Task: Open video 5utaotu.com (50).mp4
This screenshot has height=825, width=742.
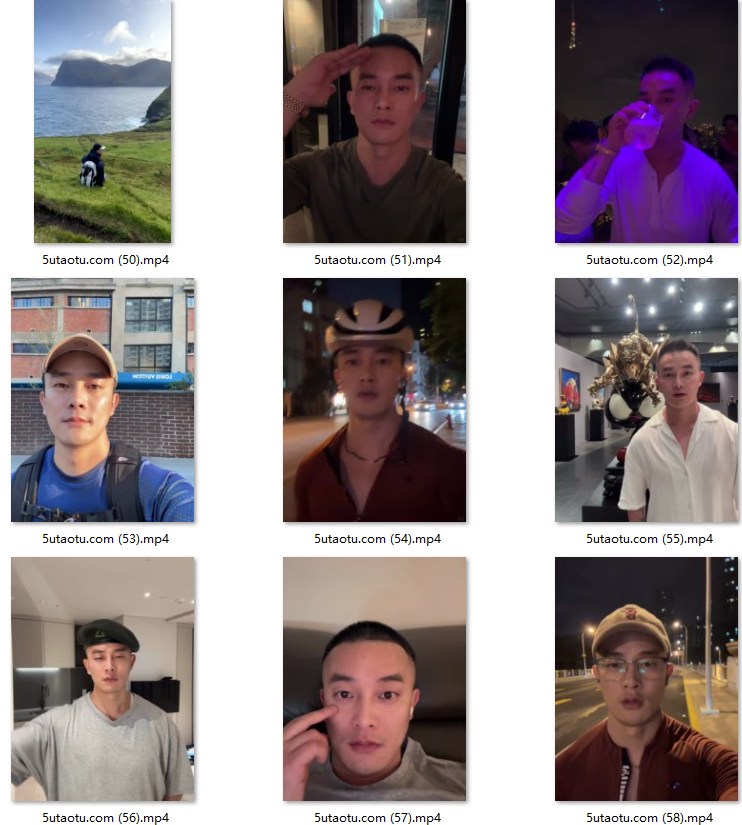Action: click(x=102, y=121)
